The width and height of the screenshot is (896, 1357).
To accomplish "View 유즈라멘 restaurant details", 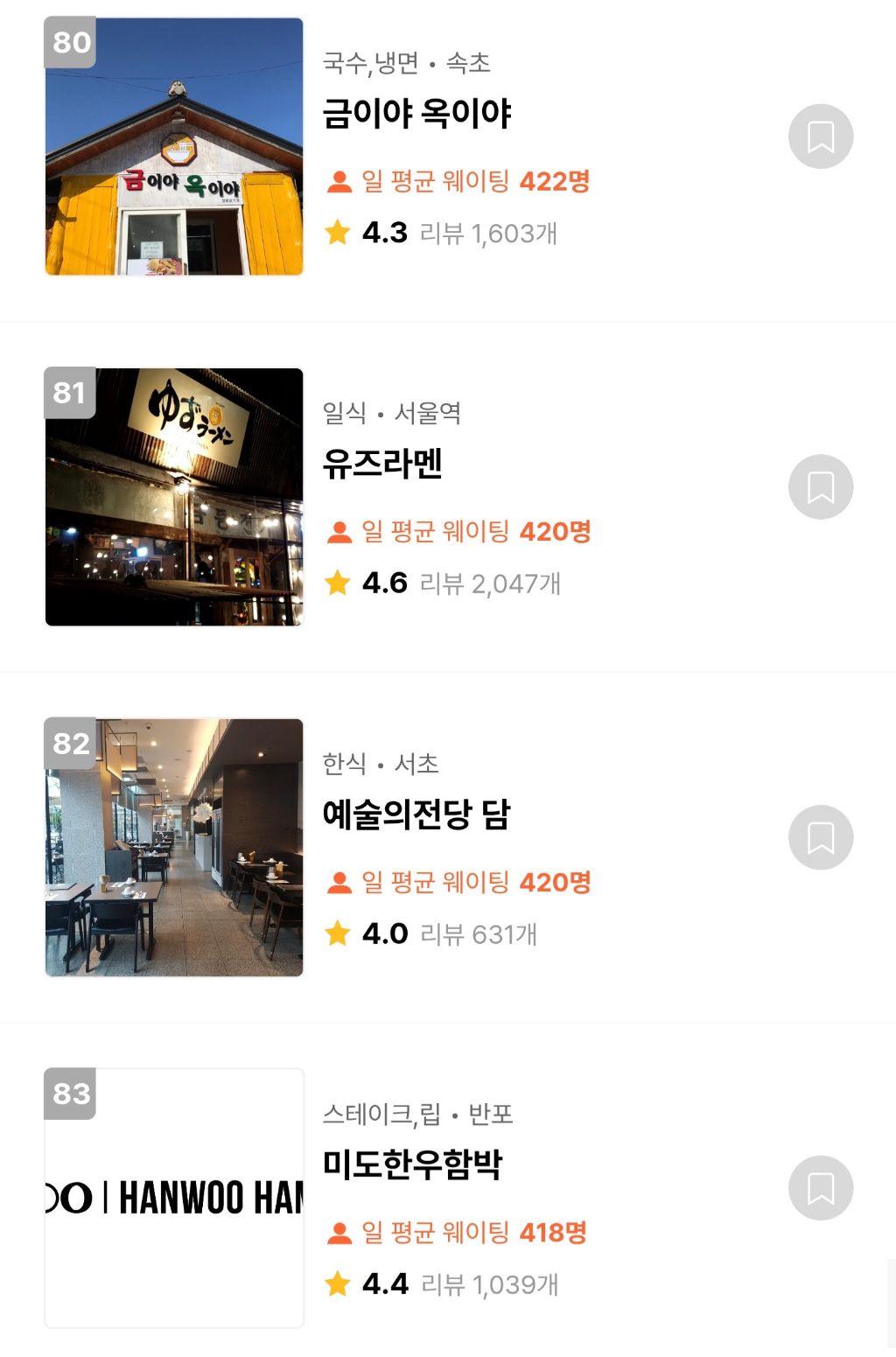I will (382, 464).
